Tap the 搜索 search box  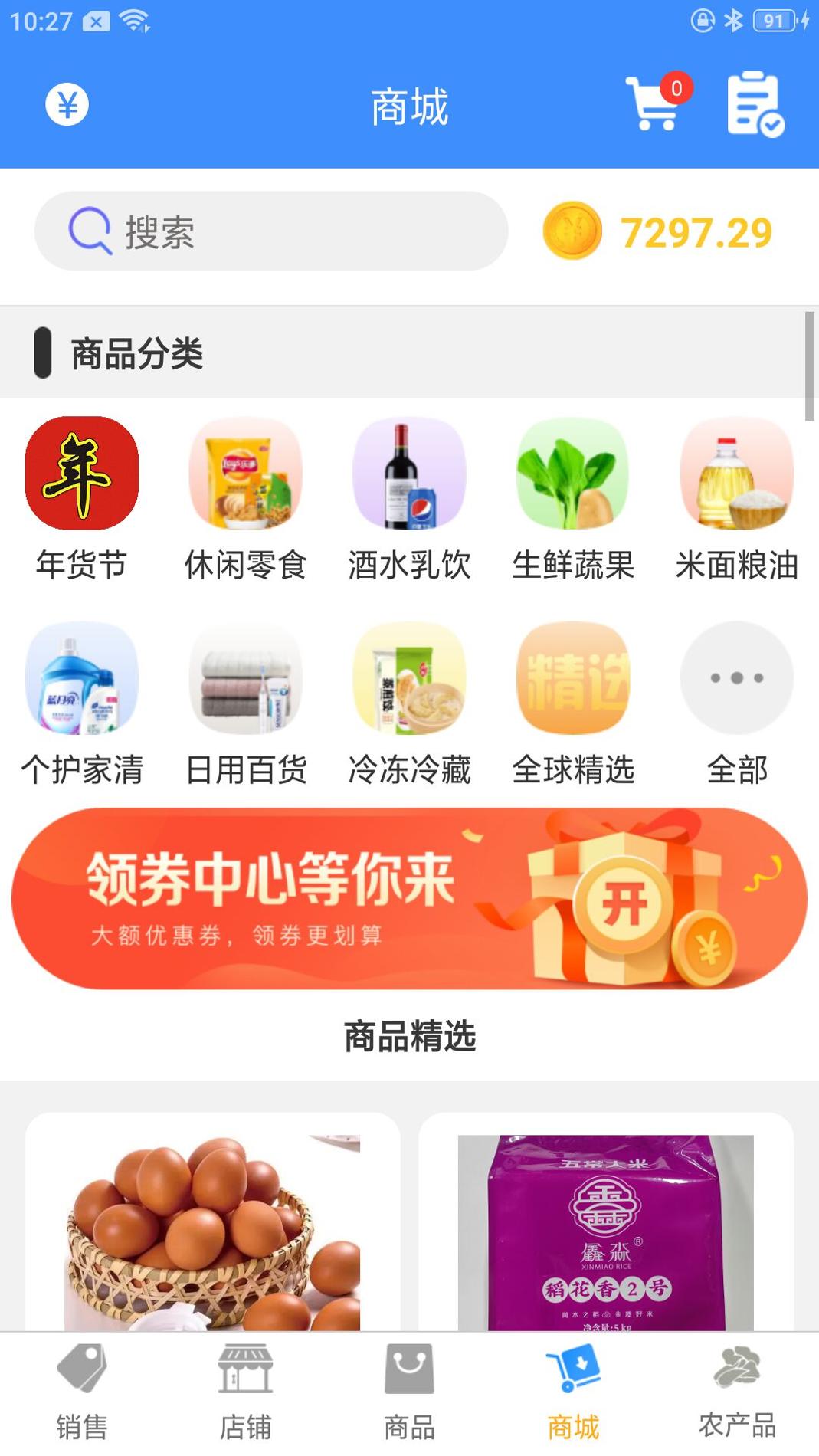(x=271, y=231)
